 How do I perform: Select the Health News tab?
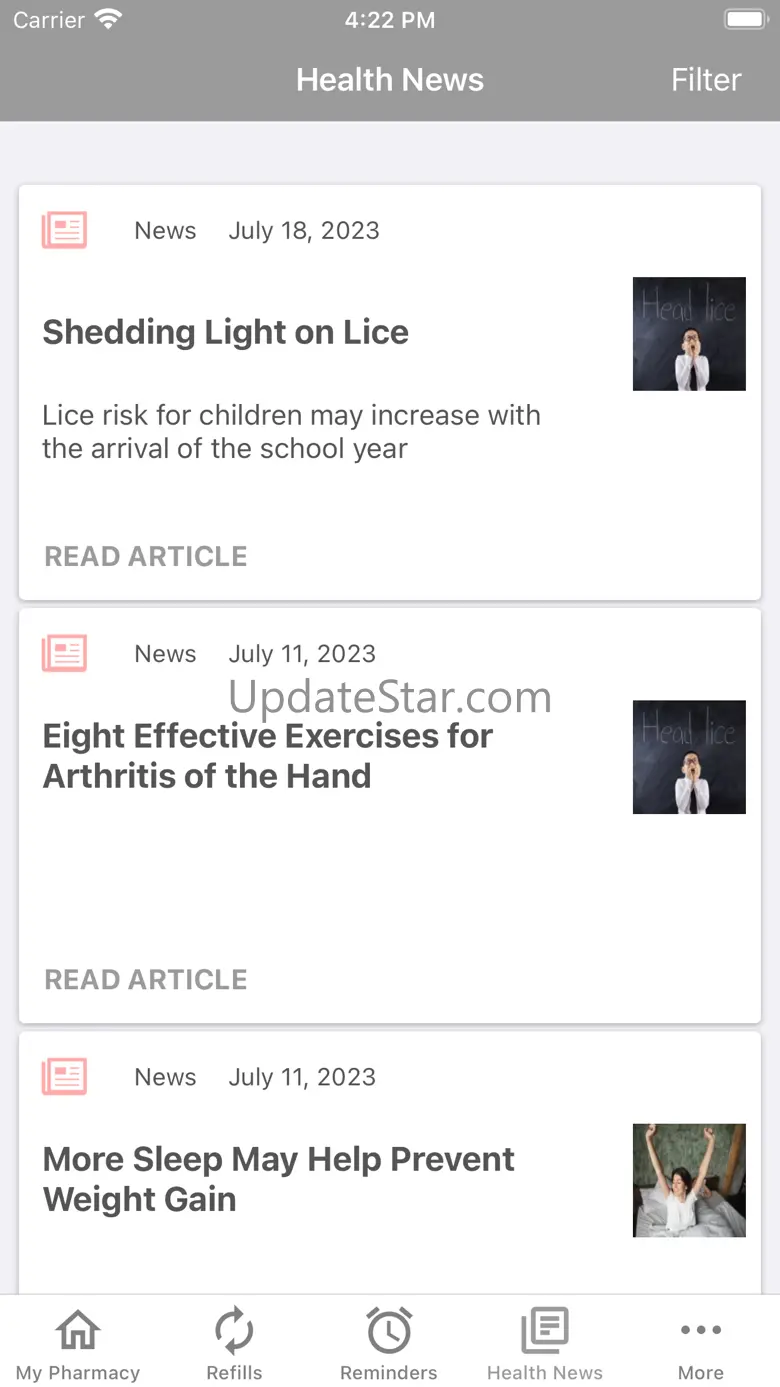tap(545, 1343)
